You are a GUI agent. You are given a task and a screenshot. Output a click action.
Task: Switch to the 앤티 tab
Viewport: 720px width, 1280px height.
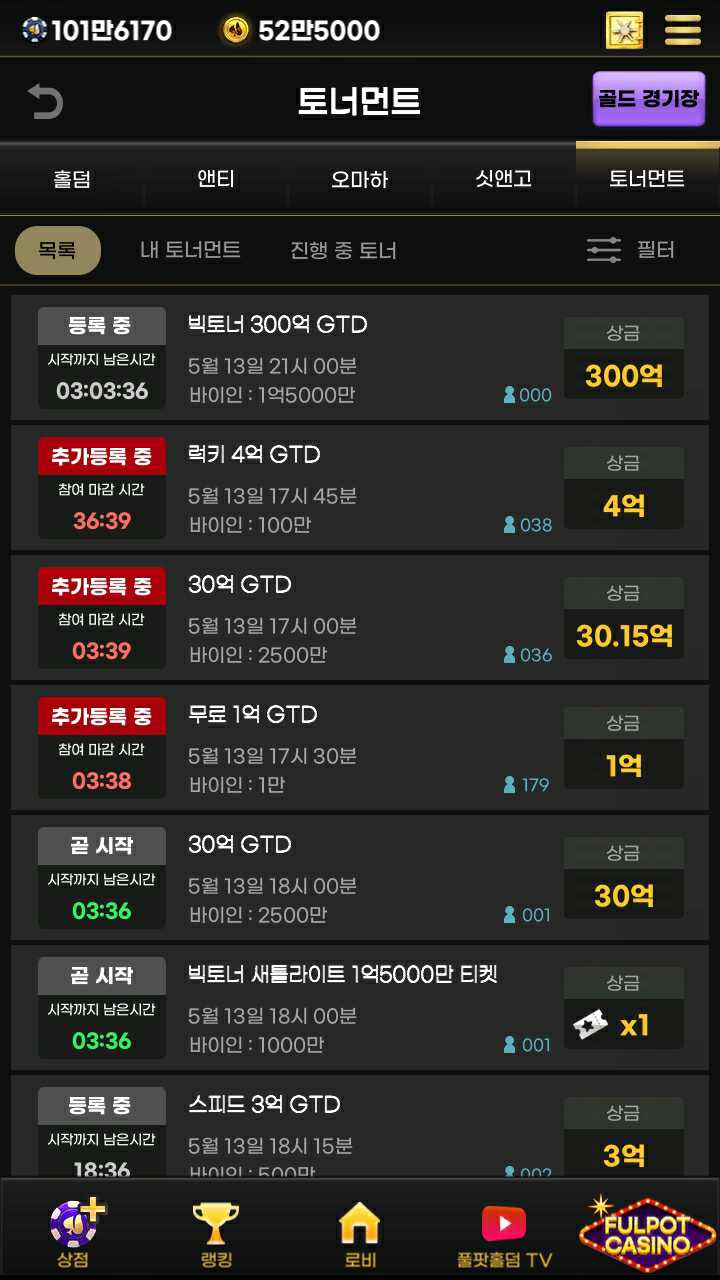[x=216, y=179]
